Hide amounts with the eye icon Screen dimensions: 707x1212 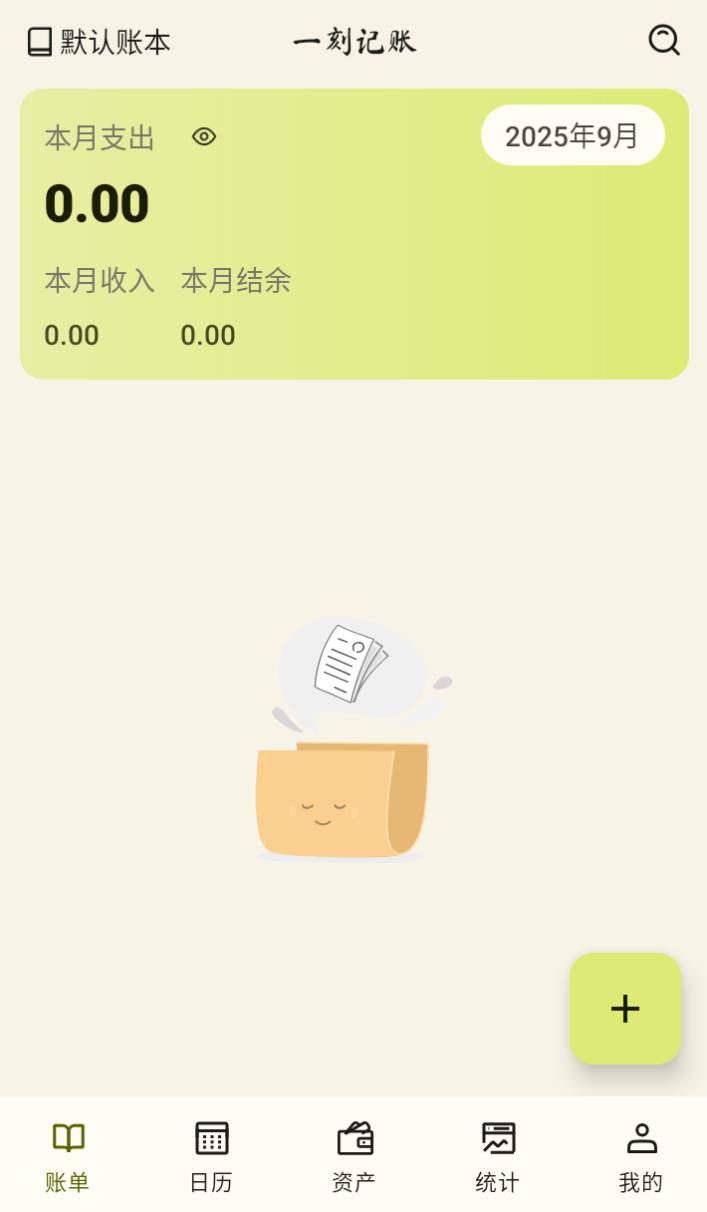point(204,137)
